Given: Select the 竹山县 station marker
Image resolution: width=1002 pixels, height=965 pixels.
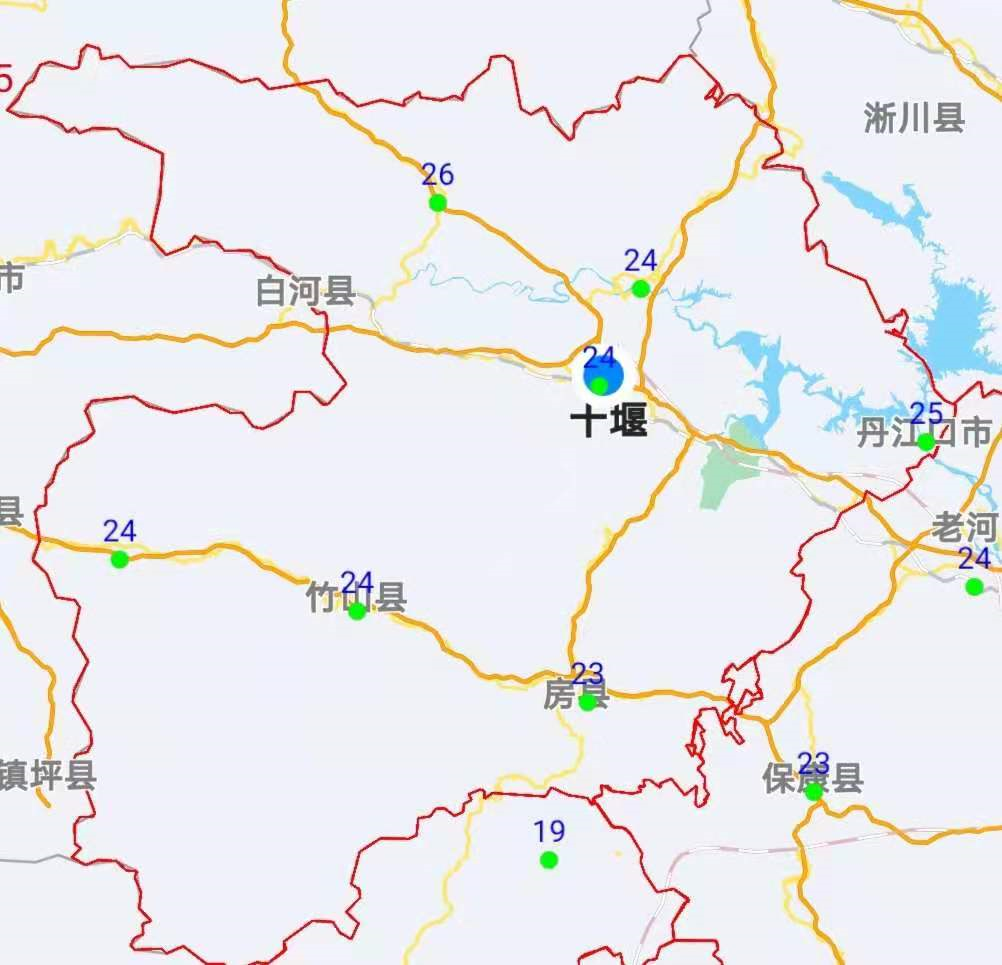Looking at the screenshot, I should tap(357, 610).
